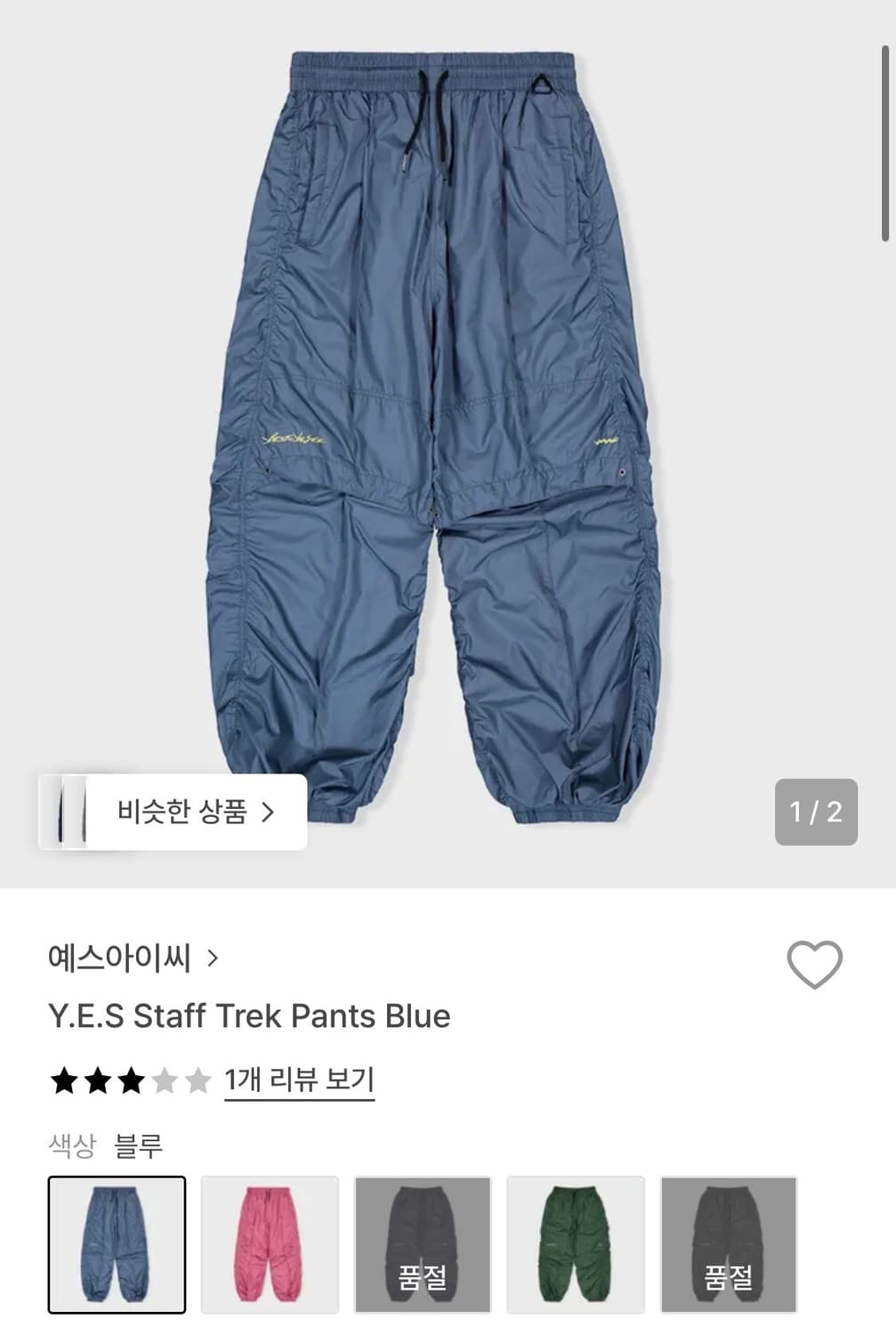
Task: Open the 1개 리뷰 보기 reviews link
Action: coord(298,1078)
